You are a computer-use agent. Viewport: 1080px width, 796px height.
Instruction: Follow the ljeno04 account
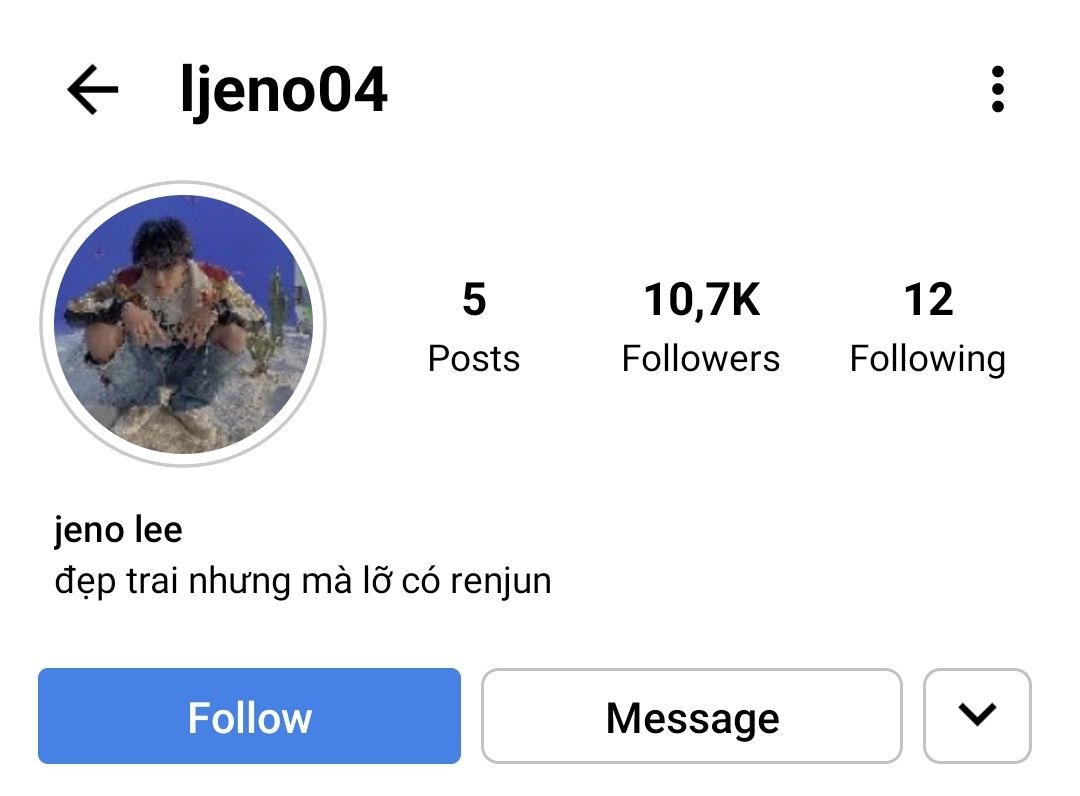click(x=249, y=716)
